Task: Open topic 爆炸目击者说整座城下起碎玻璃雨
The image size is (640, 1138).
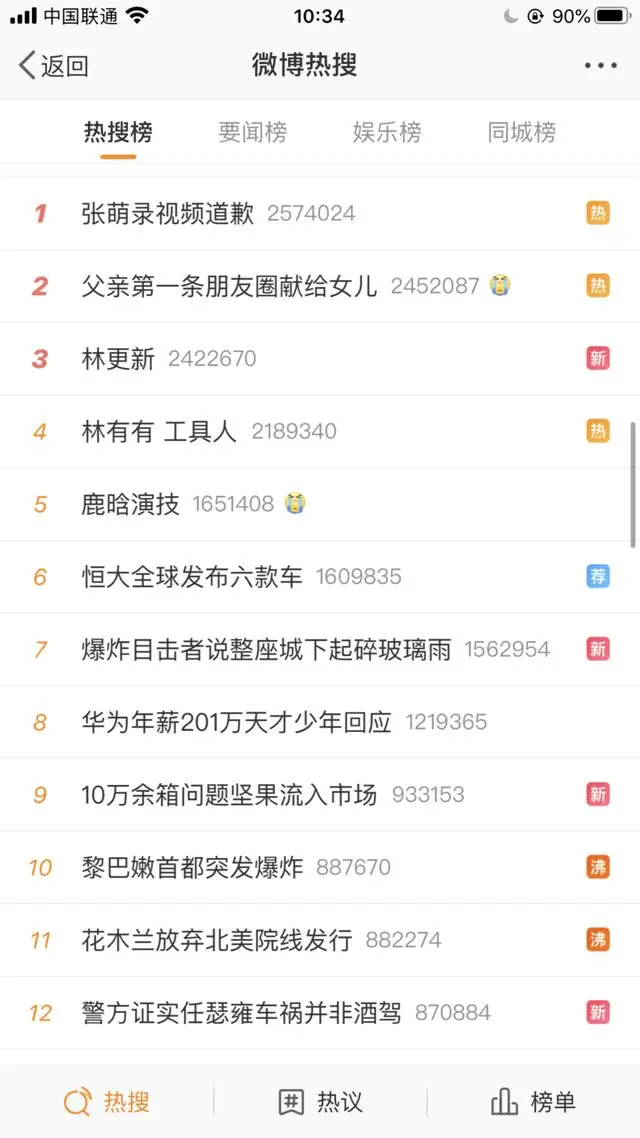Action: coord(266,649)
